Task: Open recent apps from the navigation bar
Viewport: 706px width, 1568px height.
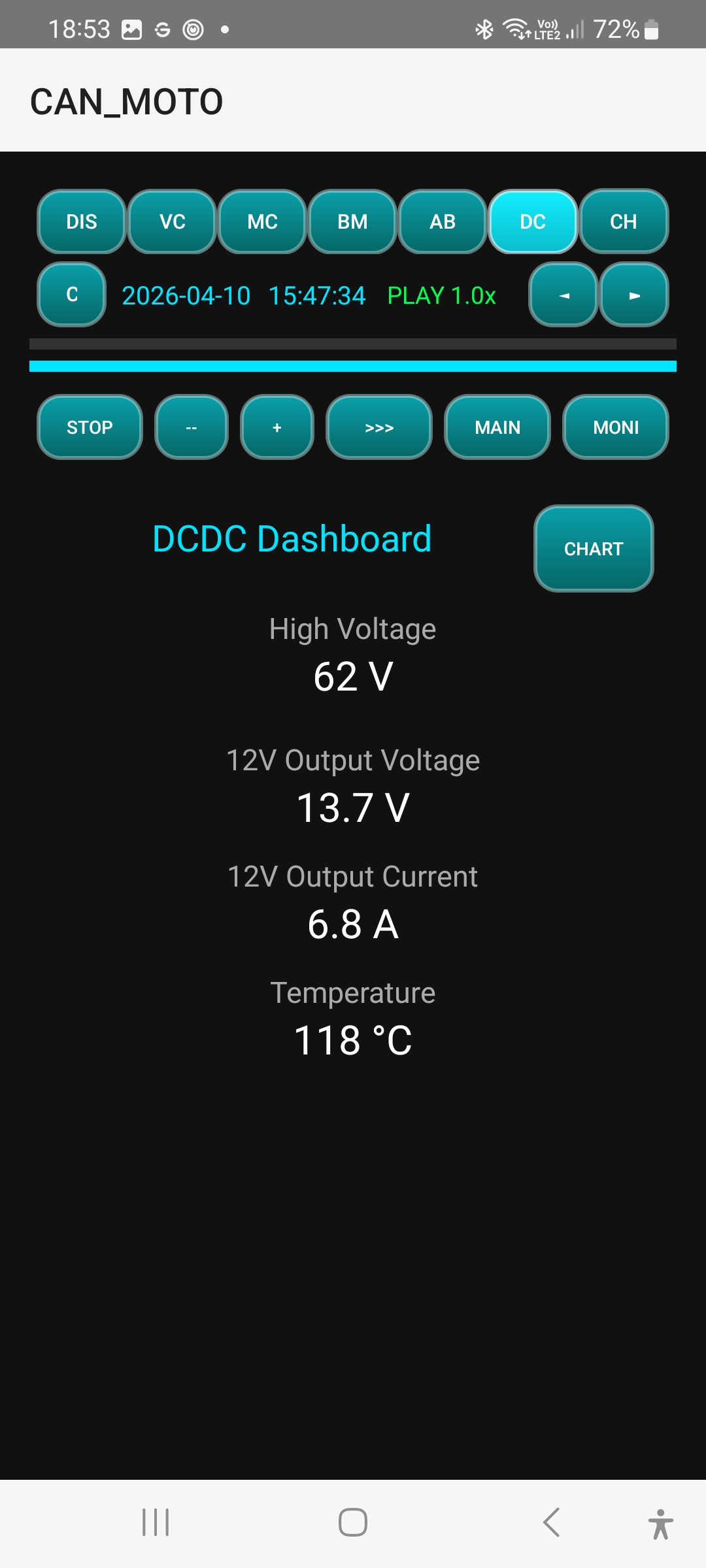Action: [x=156, y=1522]
